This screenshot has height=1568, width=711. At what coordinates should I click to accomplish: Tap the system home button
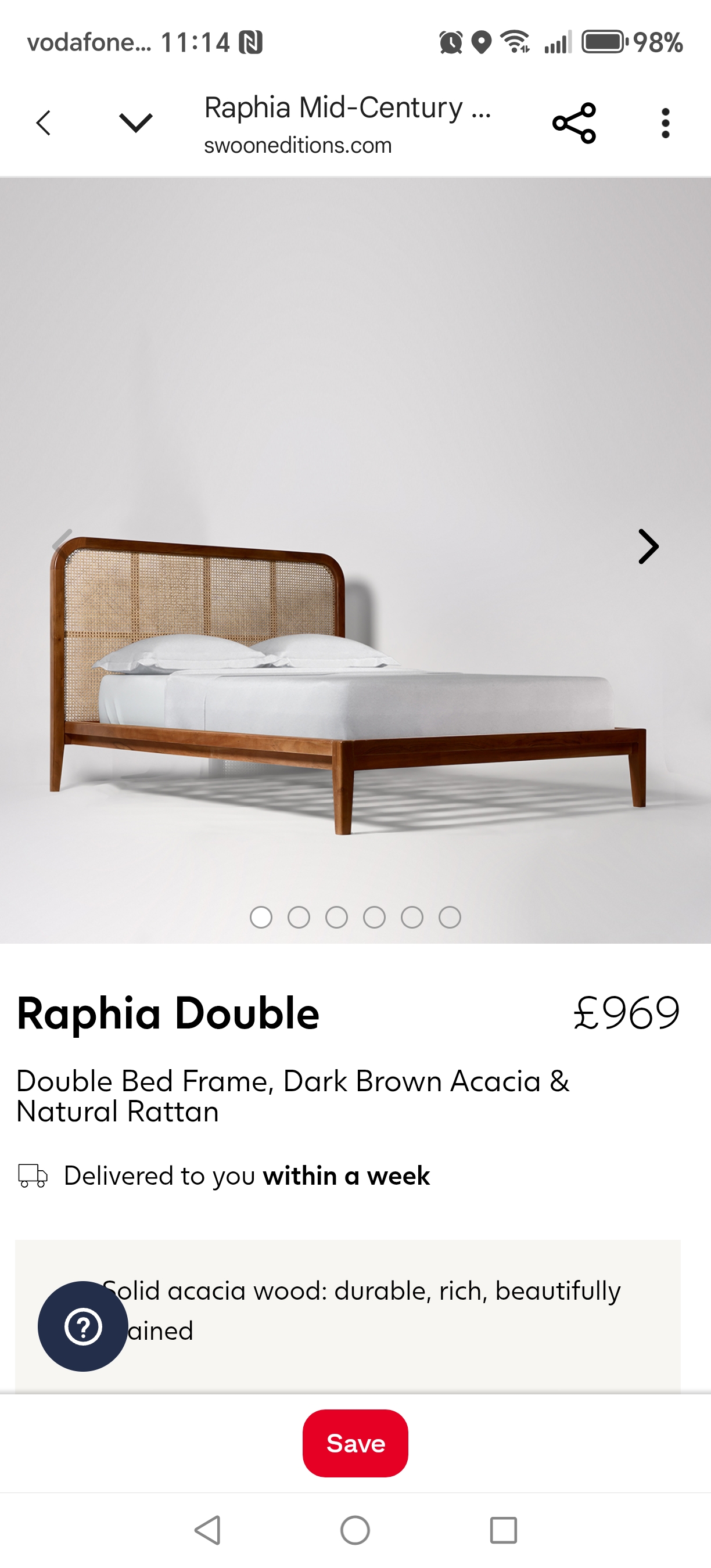[355, 1530]
